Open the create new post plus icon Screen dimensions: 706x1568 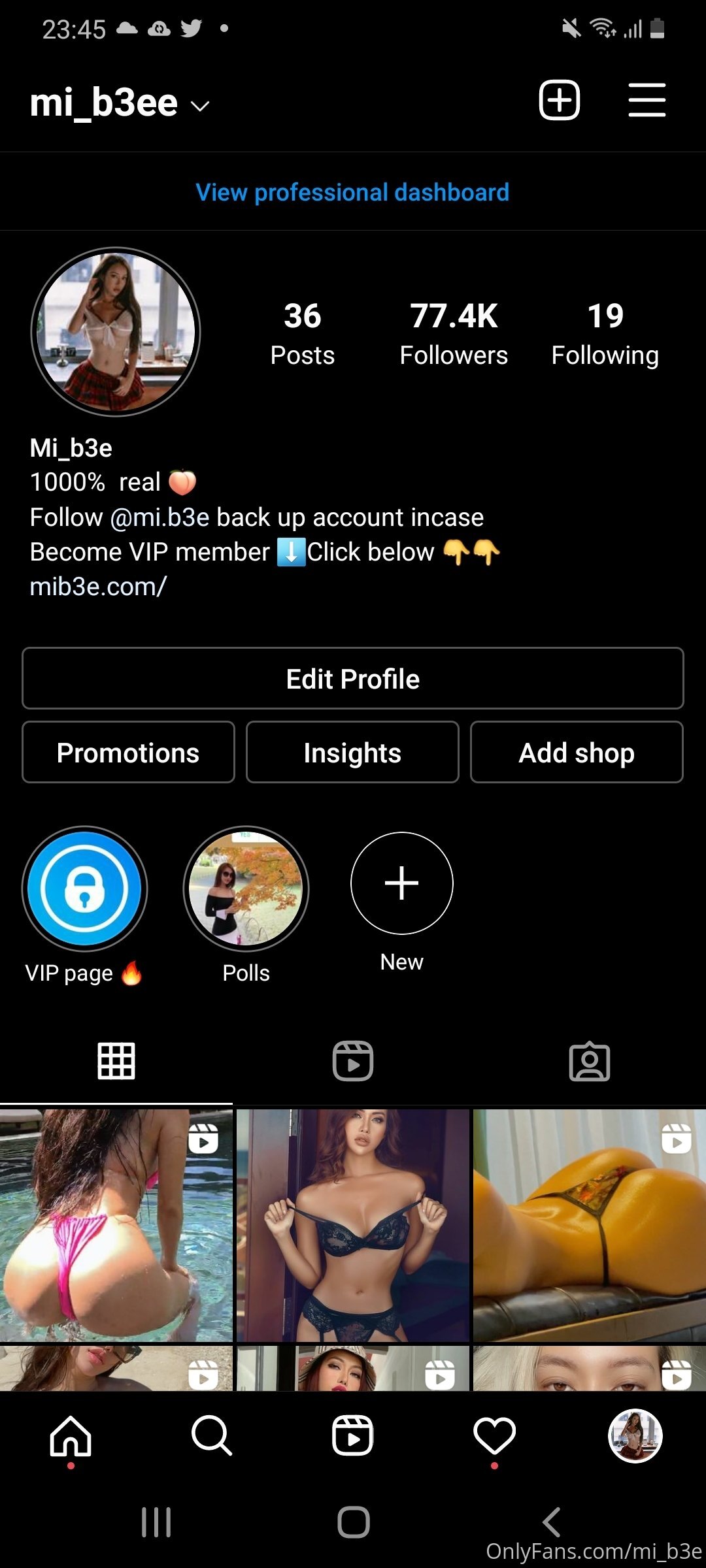(559, 101)
